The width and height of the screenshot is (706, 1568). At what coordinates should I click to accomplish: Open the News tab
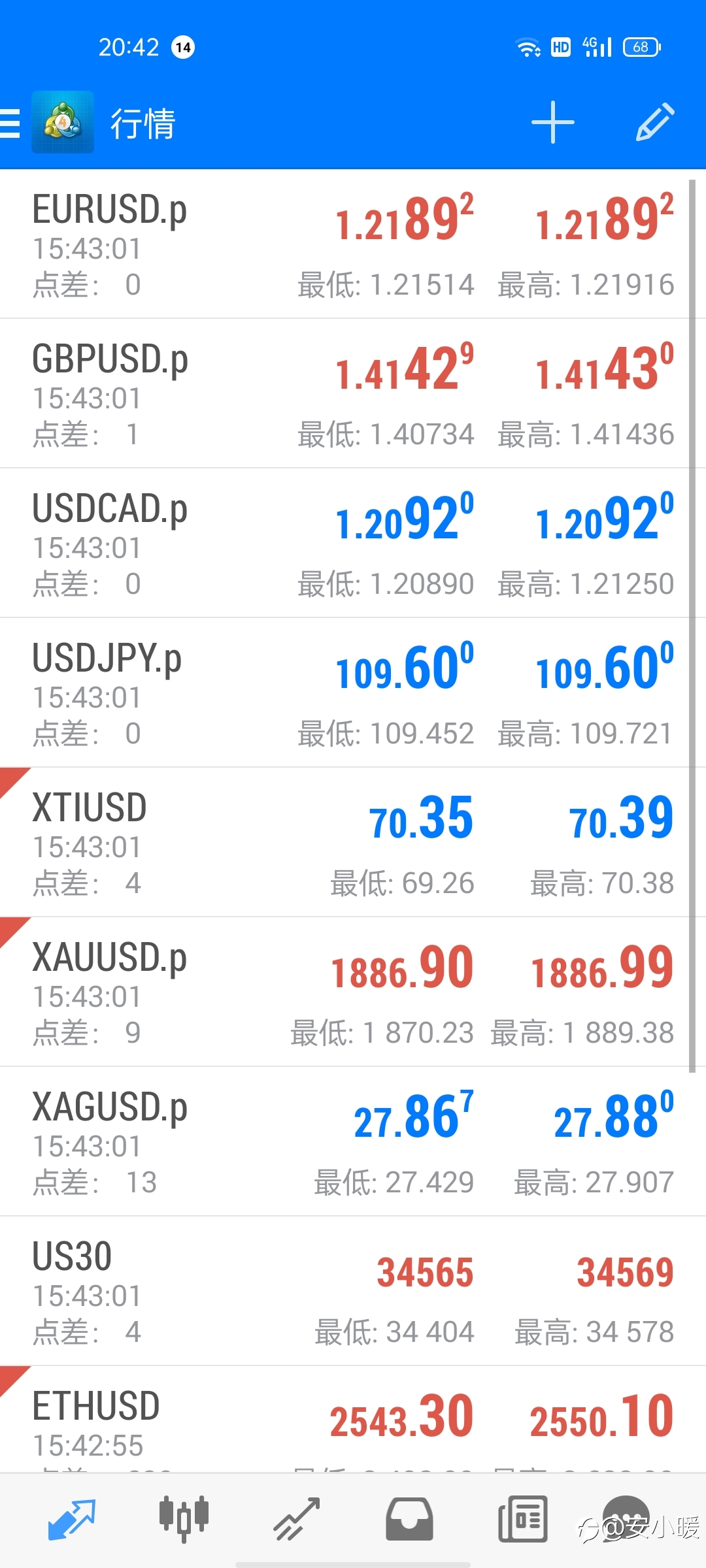click(x=523, y=1520)
